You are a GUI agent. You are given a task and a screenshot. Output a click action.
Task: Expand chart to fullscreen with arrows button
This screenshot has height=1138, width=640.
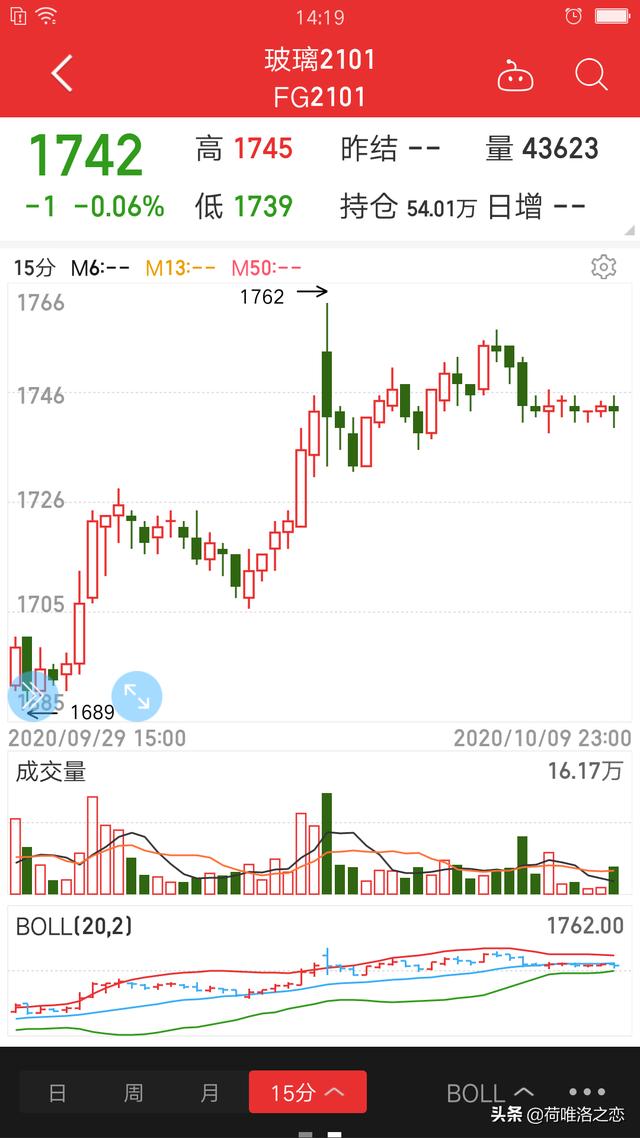click(136, 696)
